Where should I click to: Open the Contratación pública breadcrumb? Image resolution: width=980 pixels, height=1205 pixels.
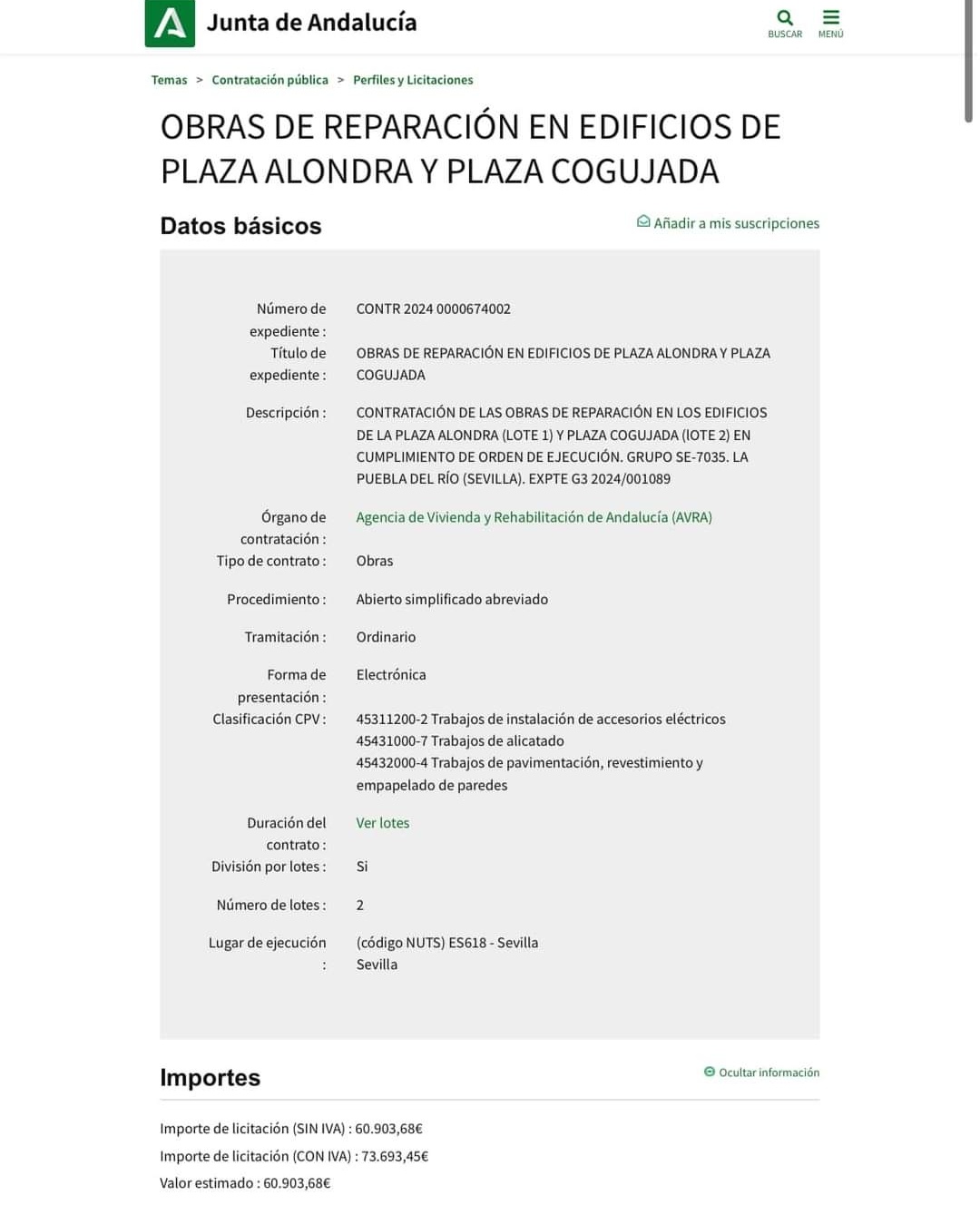269,80
